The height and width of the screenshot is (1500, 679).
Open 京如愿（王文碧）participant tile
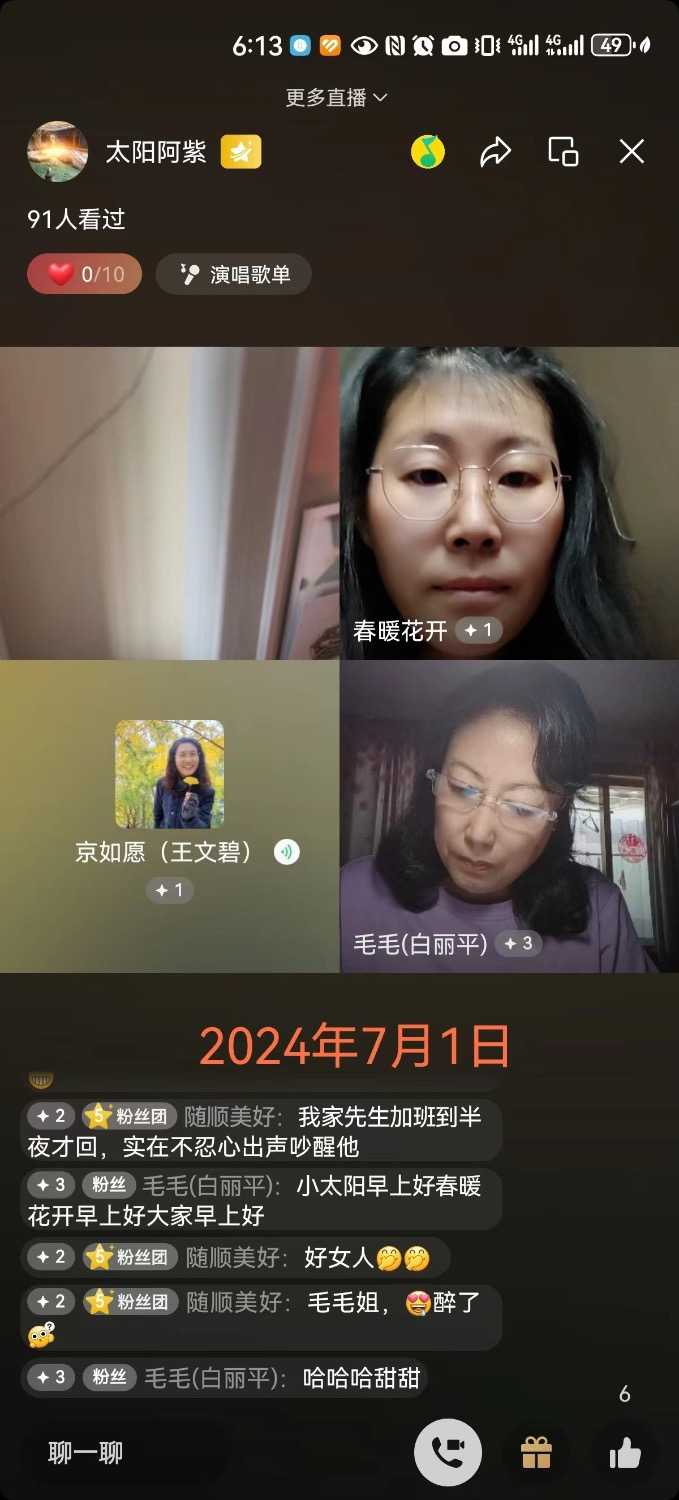click(x=170, y=815)
